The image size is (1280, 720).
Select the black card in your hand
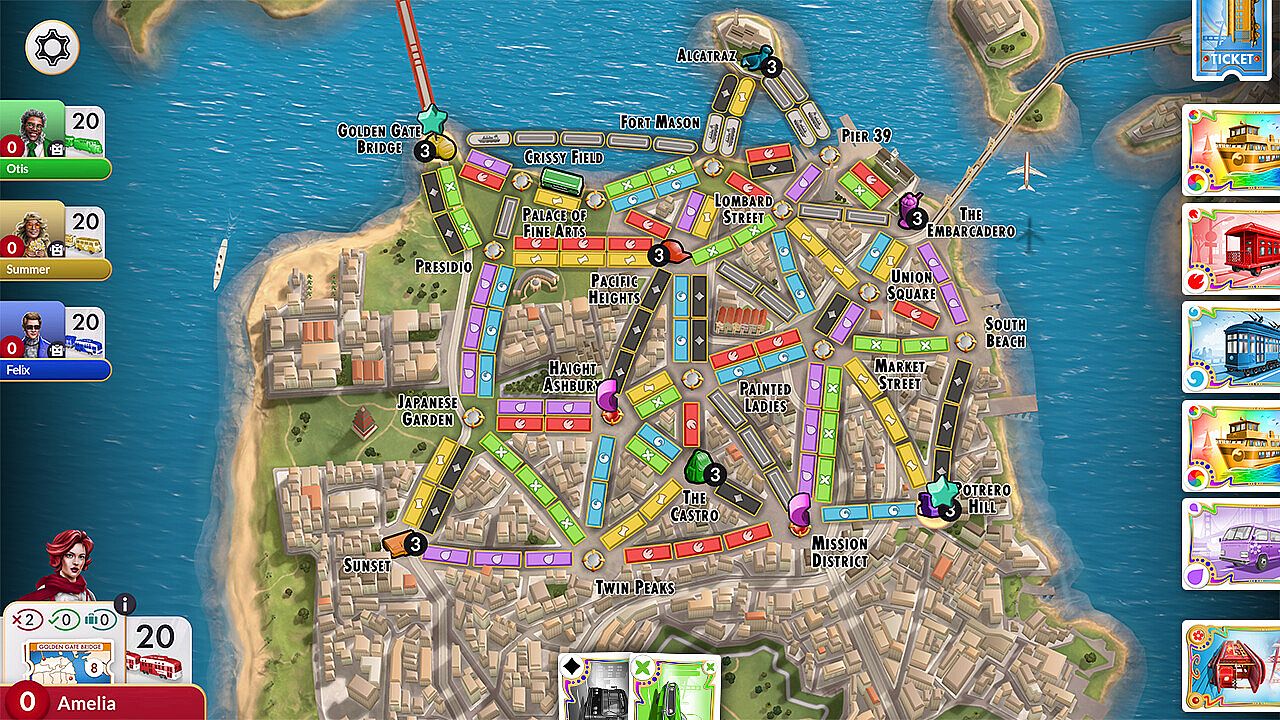pos(598,688)
